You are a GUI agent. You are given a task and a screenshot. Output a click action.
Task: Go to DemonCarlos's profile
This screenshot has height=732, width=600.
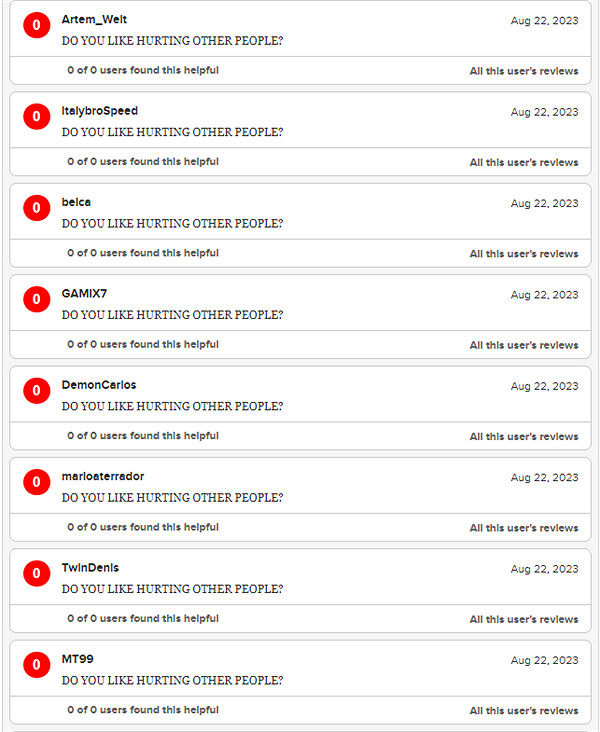pyautogui.click(x=99, y=385)
